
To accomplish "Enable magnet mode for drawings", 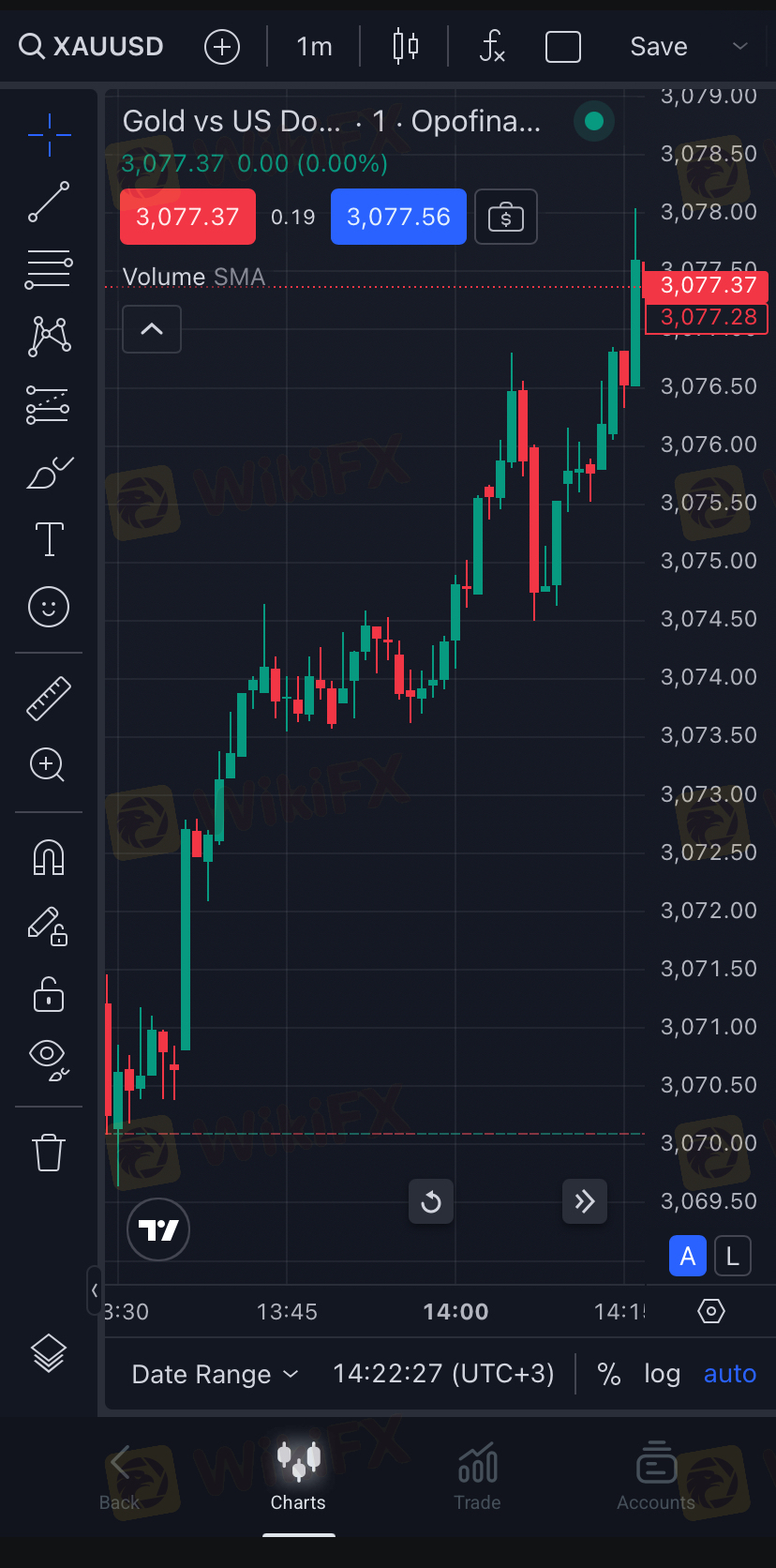I will pyautogui.click(x=49, y=857).
